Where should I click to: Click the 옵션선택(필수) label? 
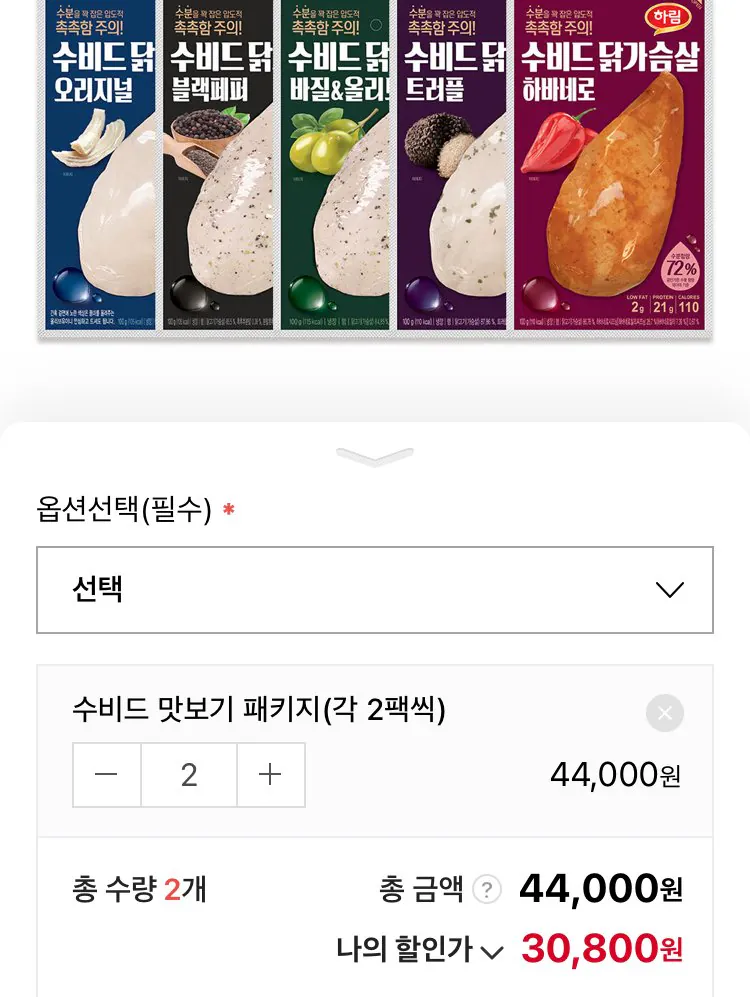tap(120, 508)
